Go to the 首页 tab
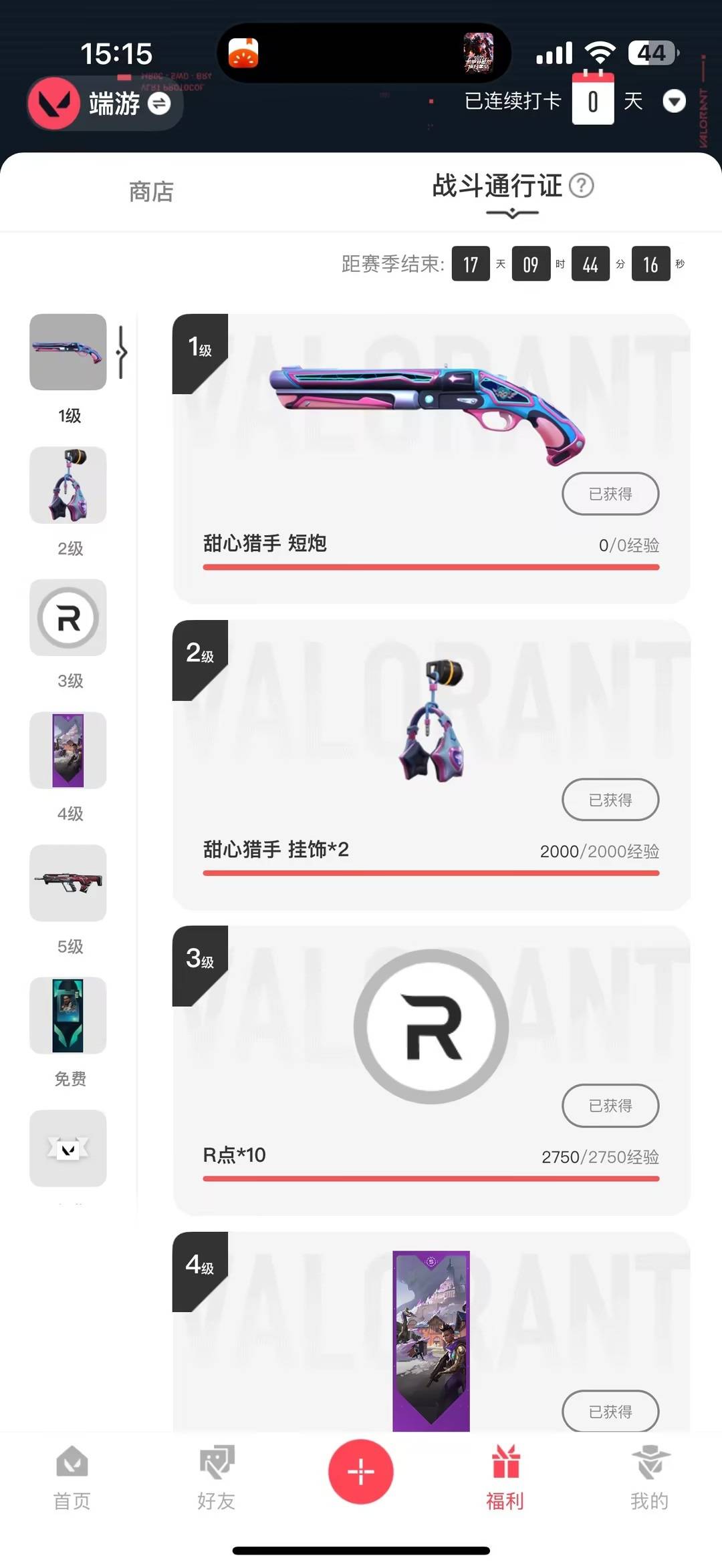This screenshot has height=1568, width=722. 72,1478
